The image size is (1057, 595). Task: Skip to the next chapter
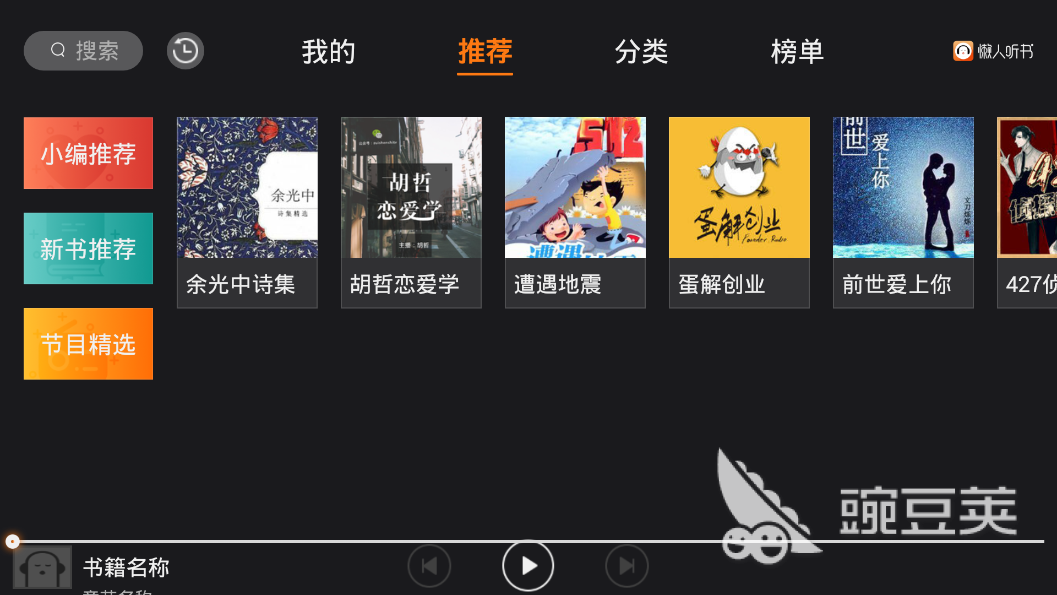point(627,567)
